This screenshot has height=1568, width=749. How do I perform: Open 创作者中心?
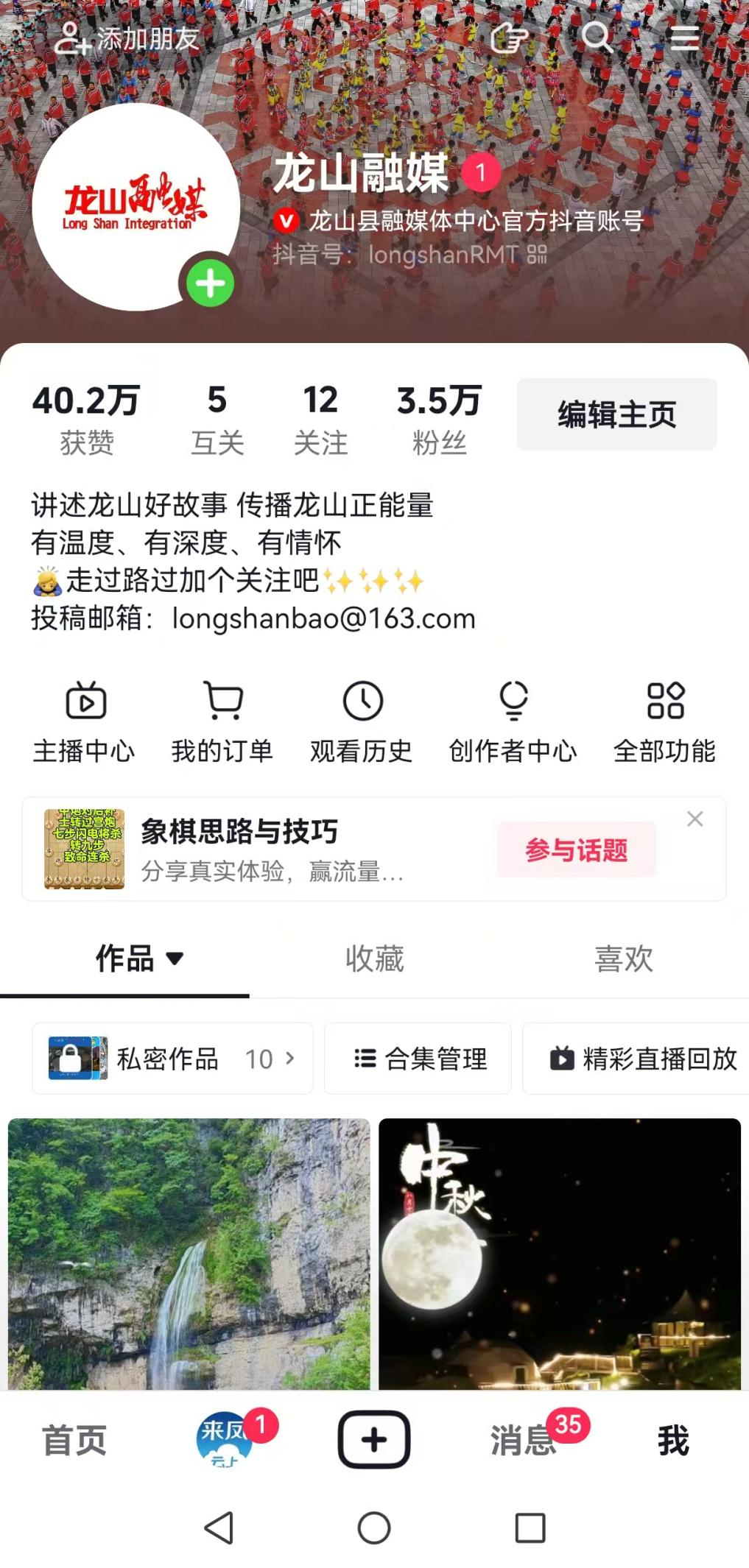tap(513, 721)
